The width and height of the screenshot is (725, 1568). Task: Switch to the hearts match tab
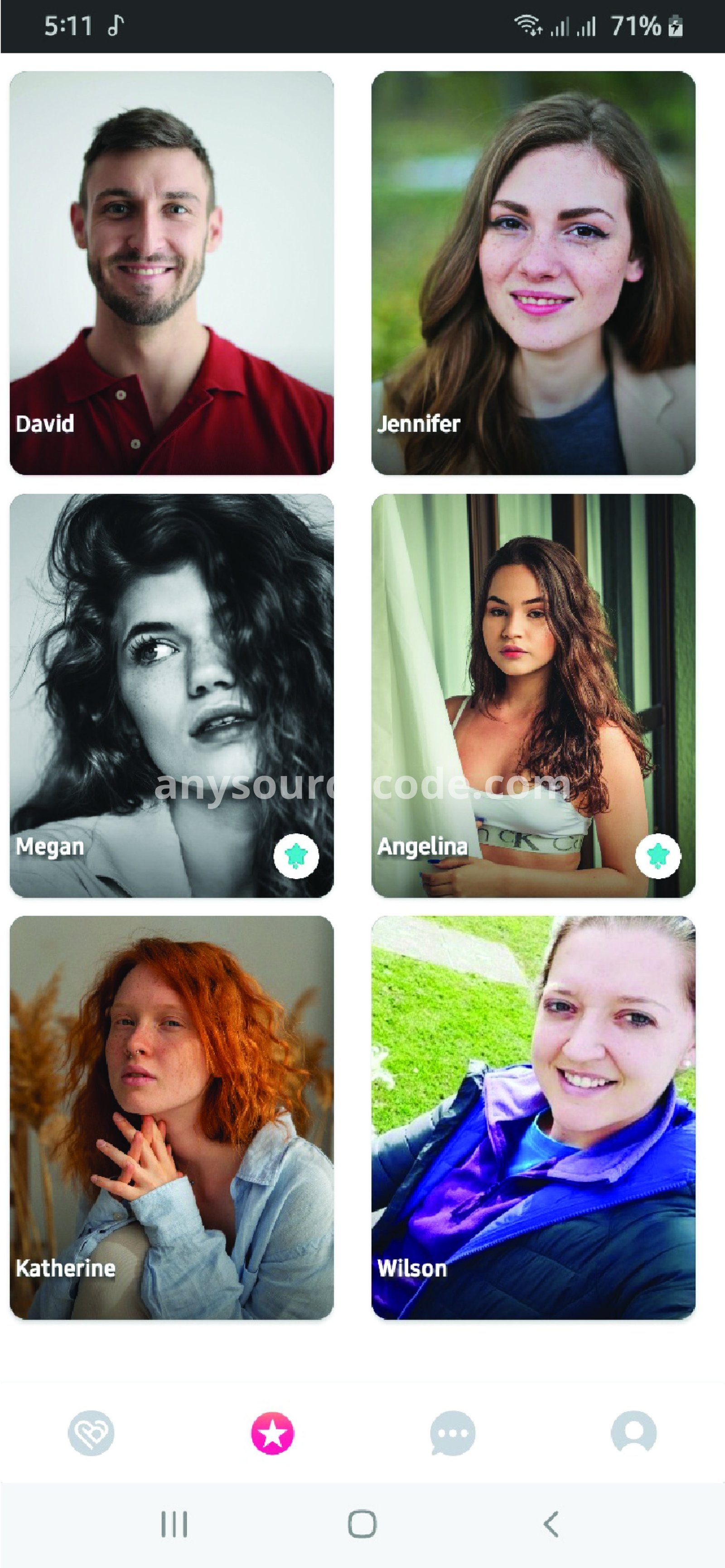point(92,1433)
